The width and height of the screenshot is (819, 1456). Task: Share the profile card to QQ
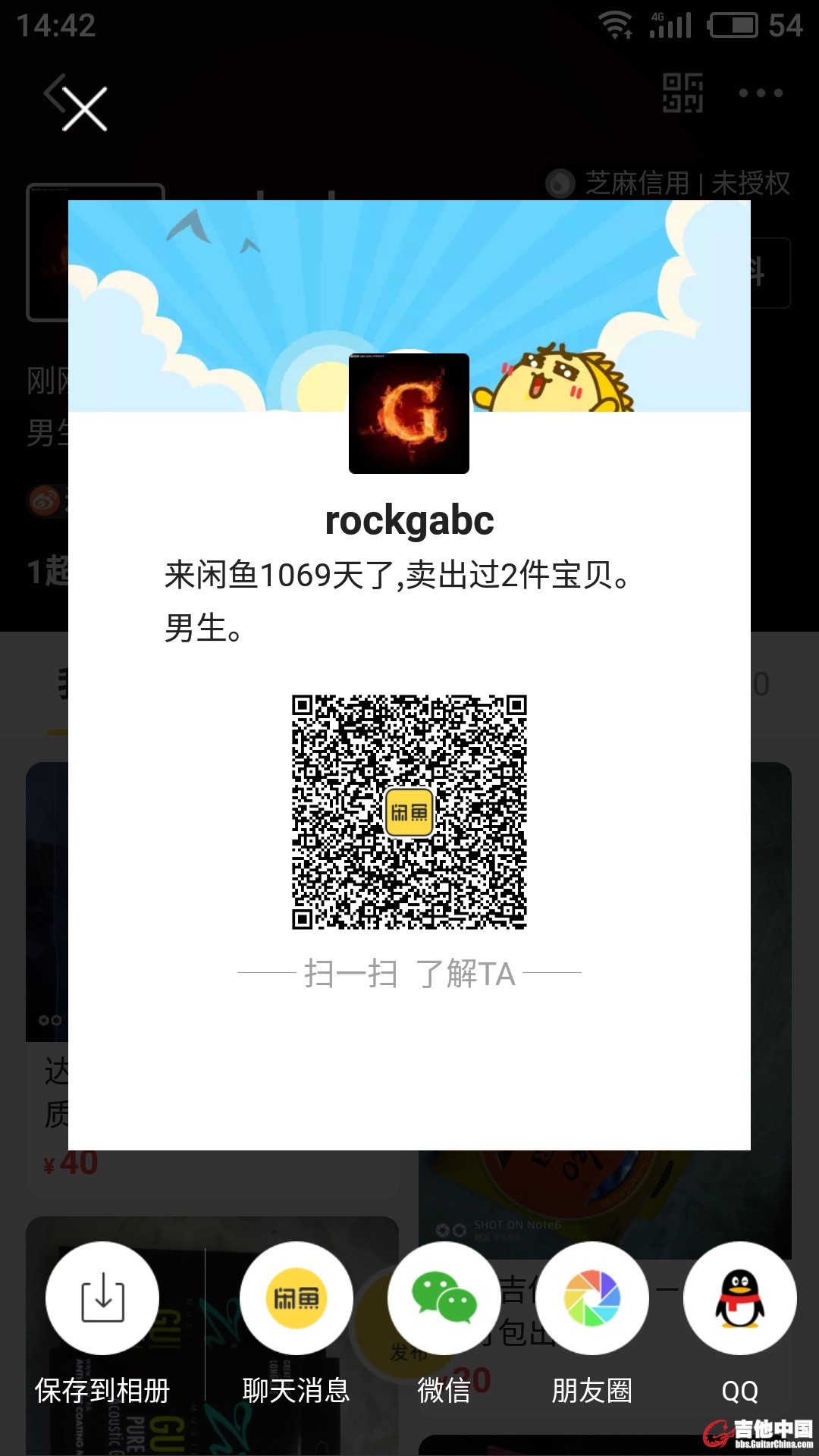pyautogui.click(x=739, y=1298)
